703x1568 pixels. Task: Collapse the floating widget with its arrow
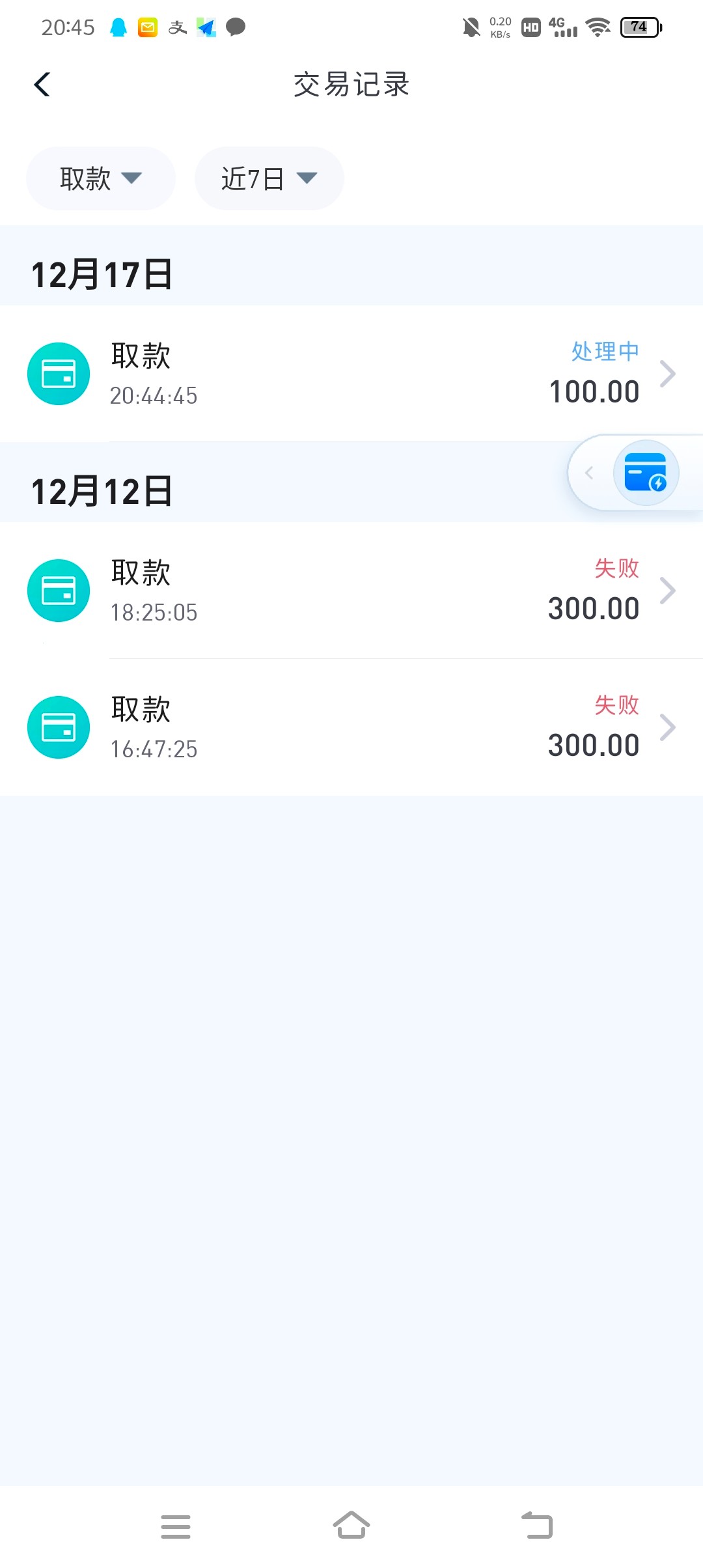coord(589,473)
